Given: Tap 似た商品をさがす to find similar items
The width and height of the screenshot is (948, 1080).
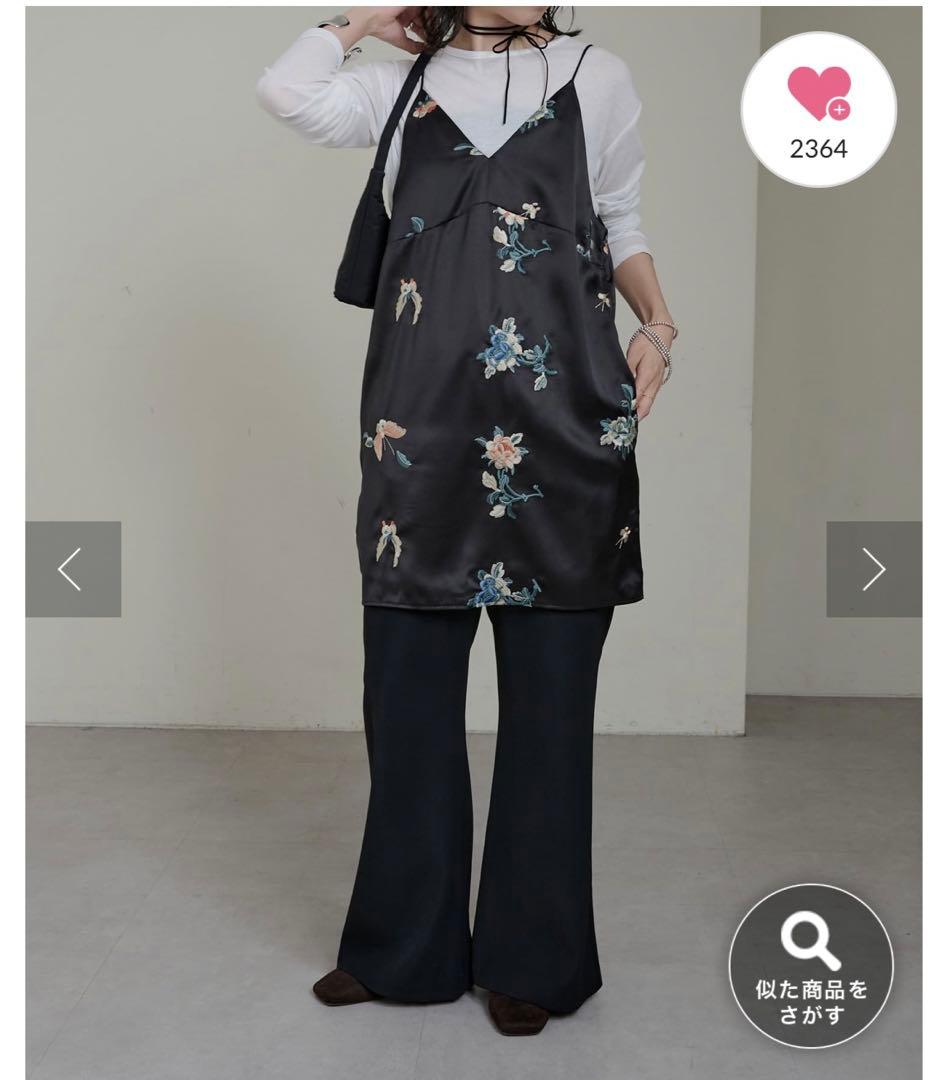Looking at the screenshot, I should coord(810,965).
